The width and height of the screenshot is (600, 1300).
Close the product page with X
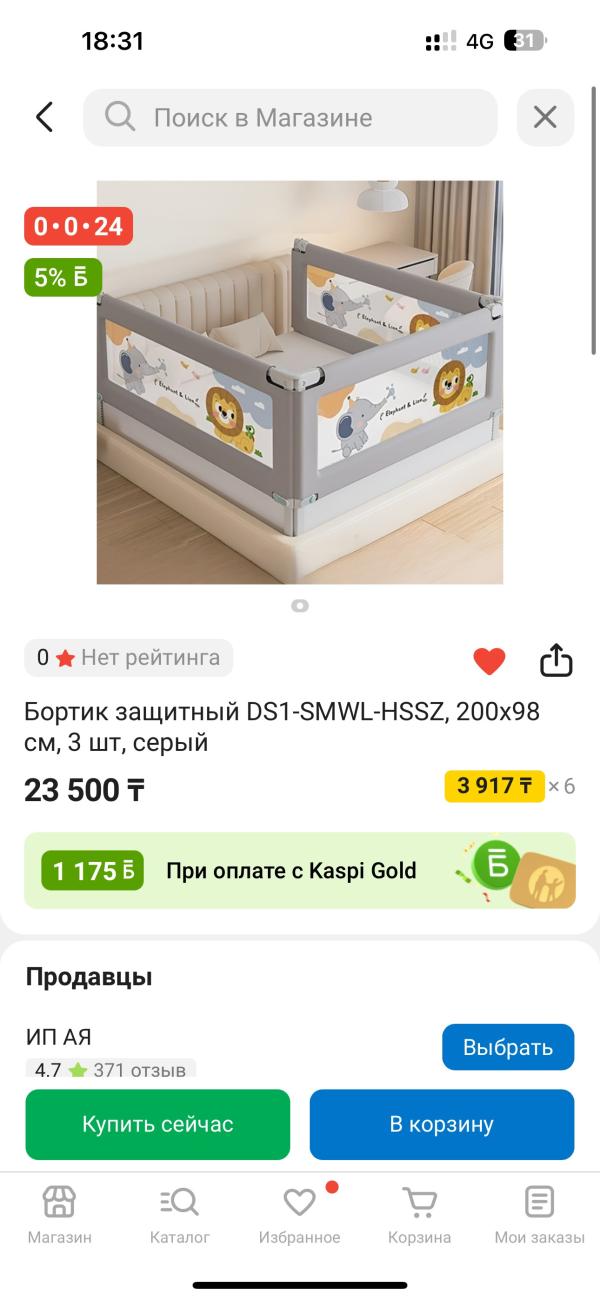(545, 118)
